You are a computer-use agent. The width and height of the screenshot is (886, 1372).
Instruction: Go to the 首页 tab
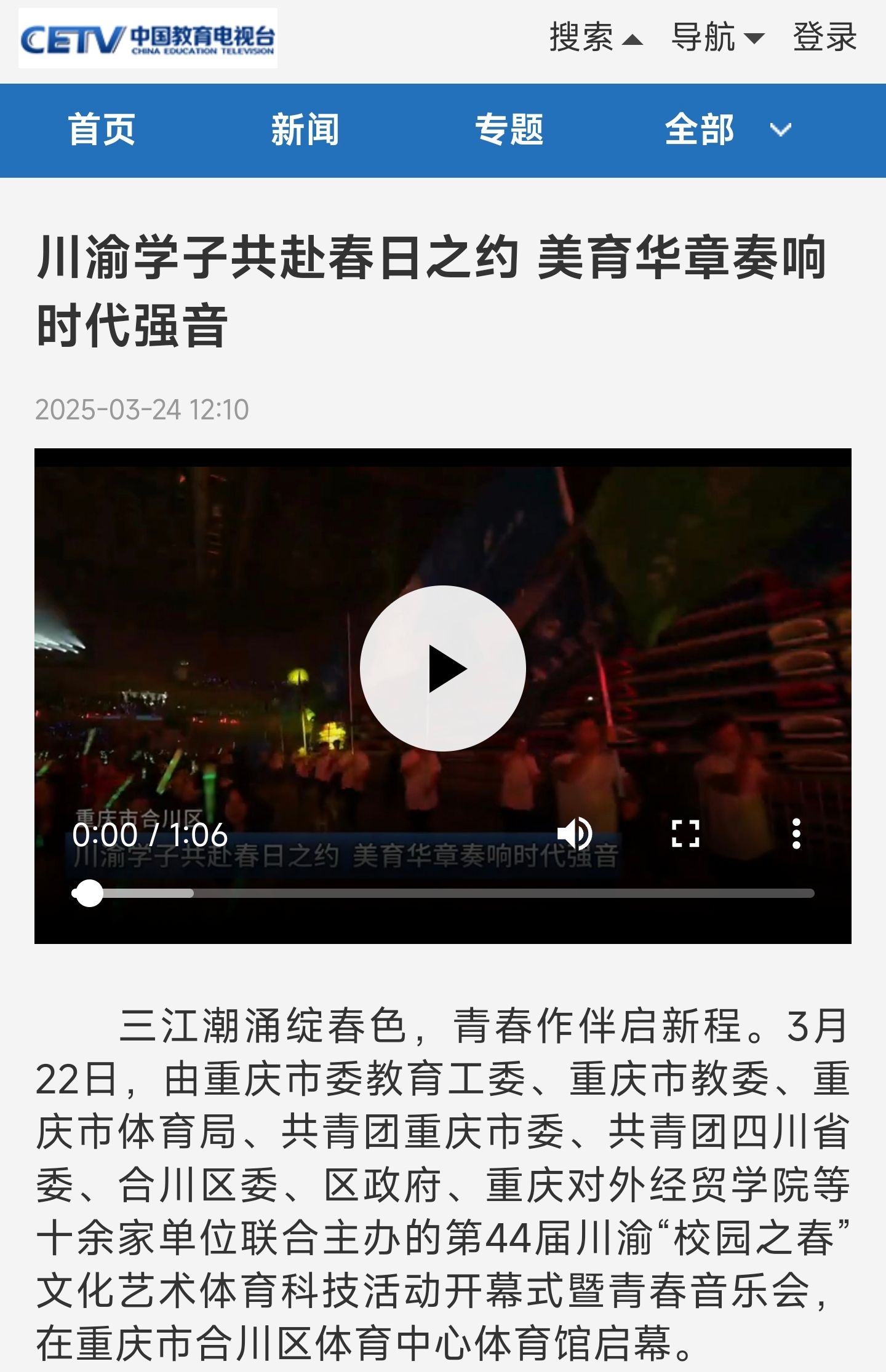(x=102, y=130)
